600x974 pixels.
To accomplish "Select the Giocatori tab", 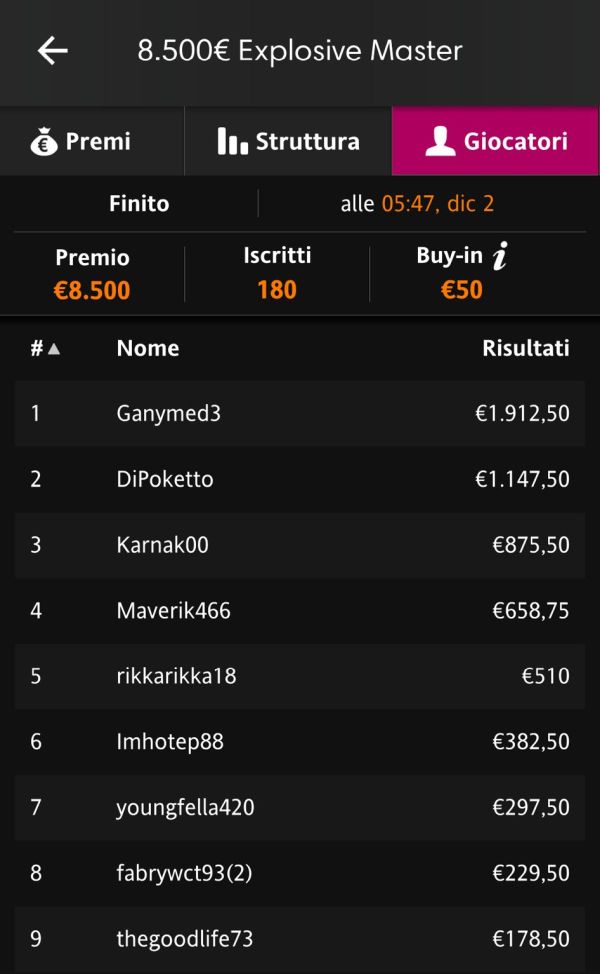I will coord(496,141).
